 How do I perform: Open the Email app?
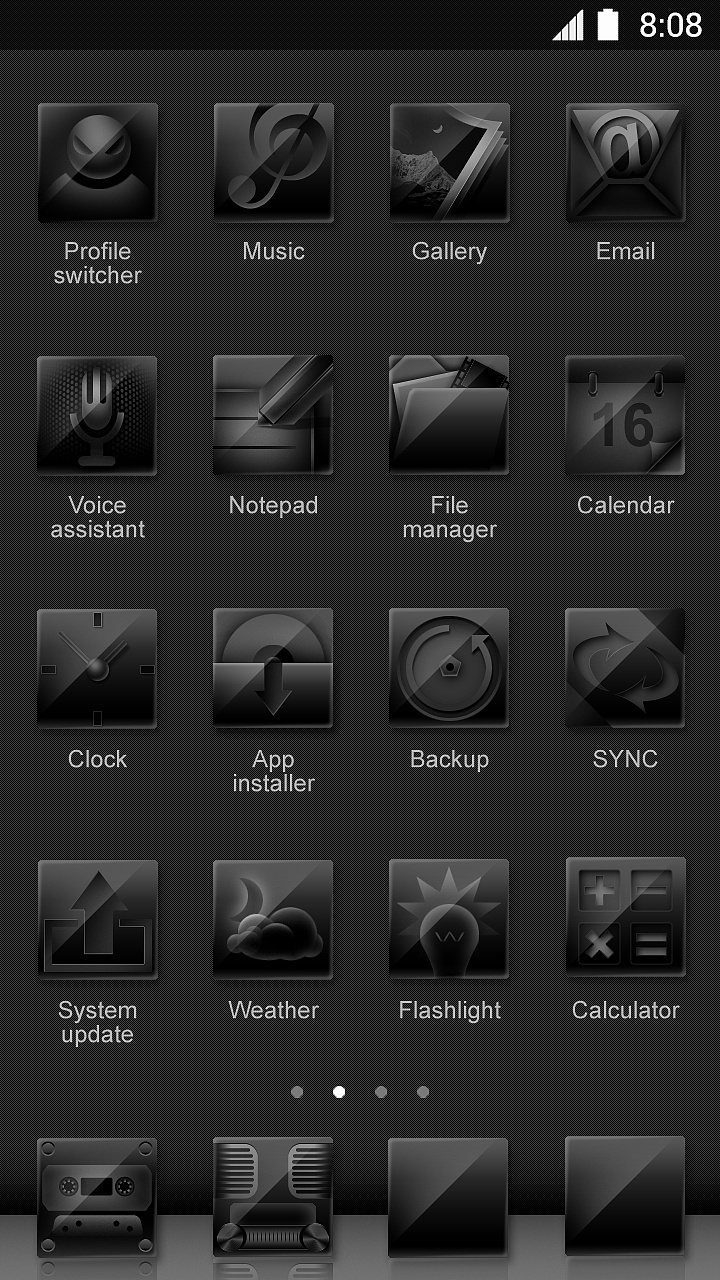(625, 162)
